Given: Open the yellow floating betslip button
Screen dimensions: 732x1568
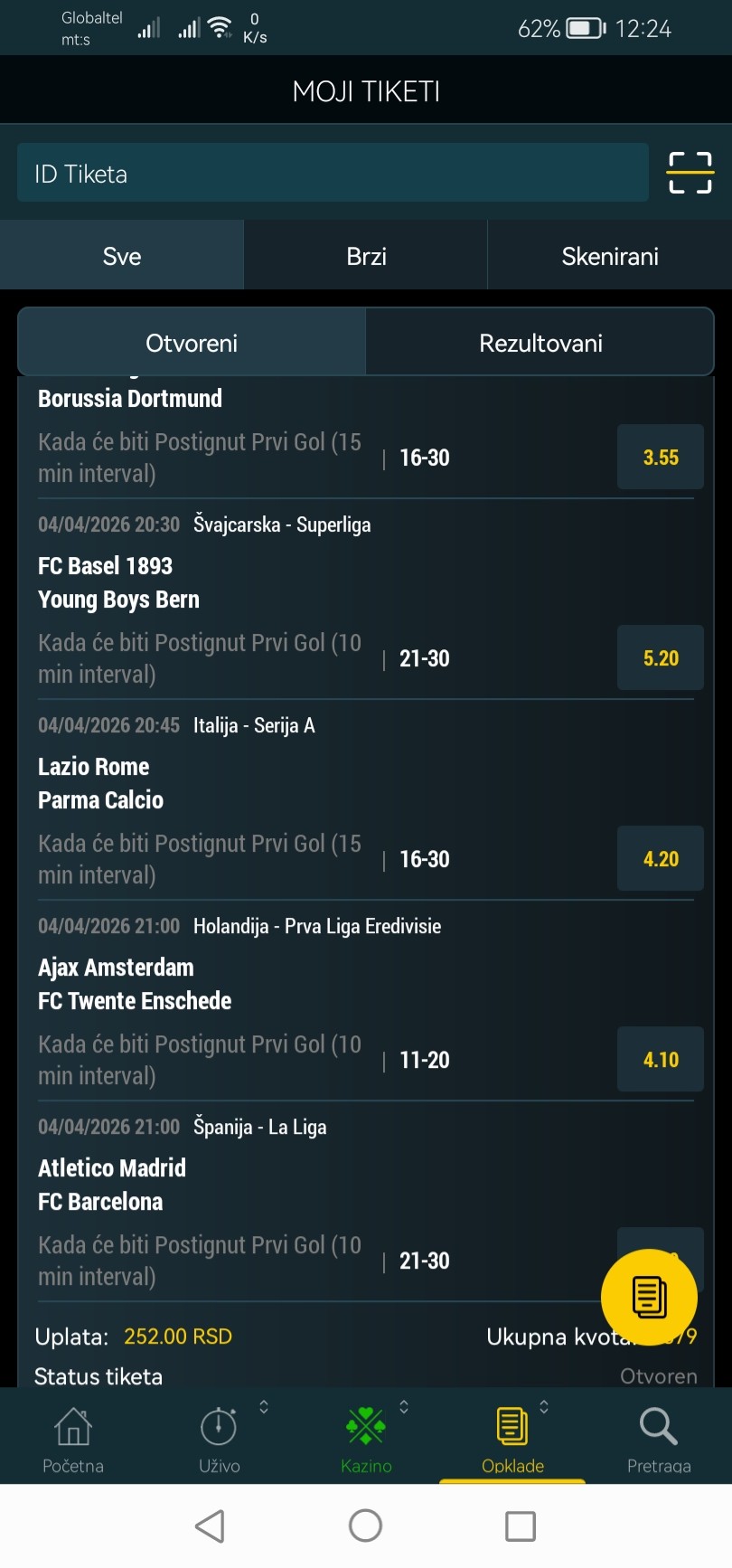Looking at the screenshot, I should [x=649, y=1297].
